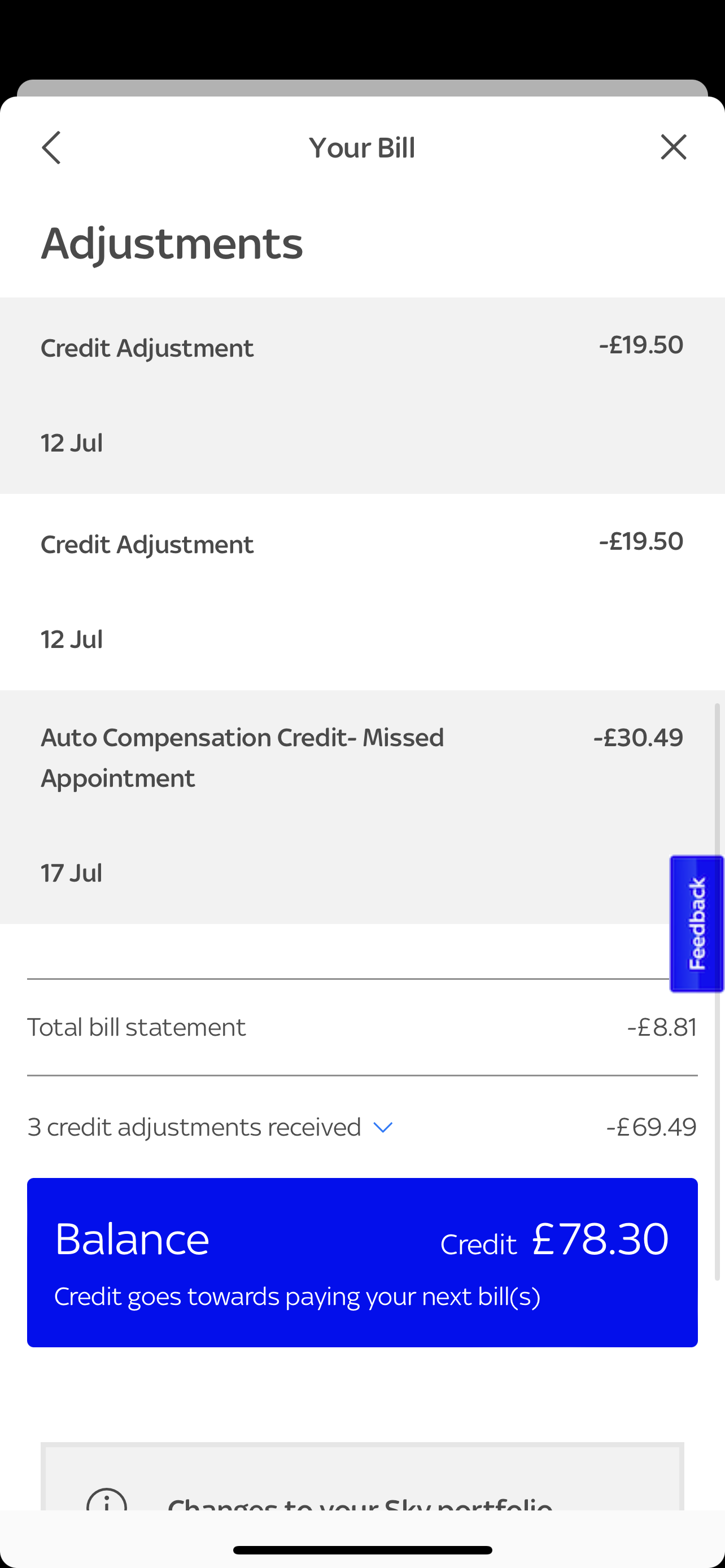Select the second Credit Adjustment entry
725x1568 pixels.
[362, 589]
